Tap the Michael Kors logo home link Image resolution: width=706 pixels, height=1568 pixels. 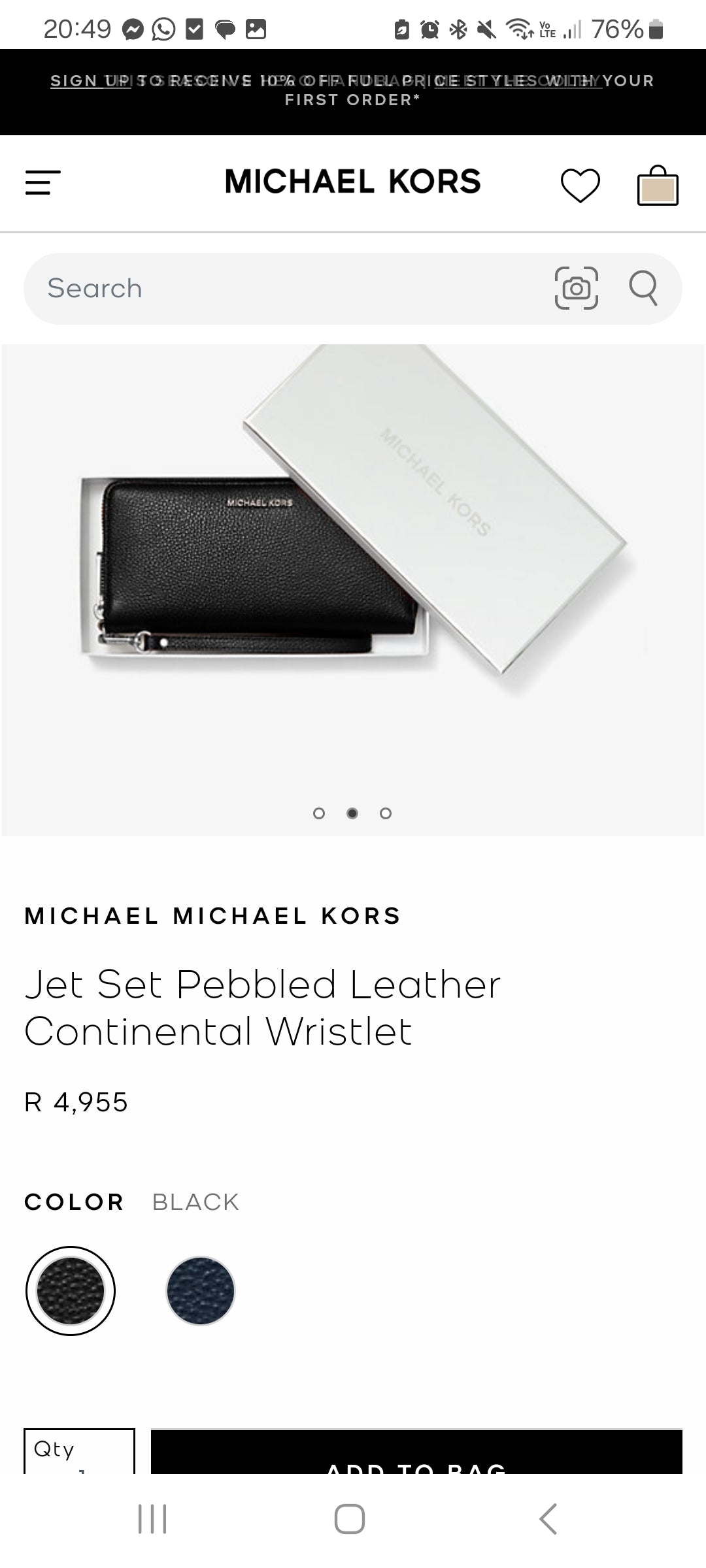point(352,182)
